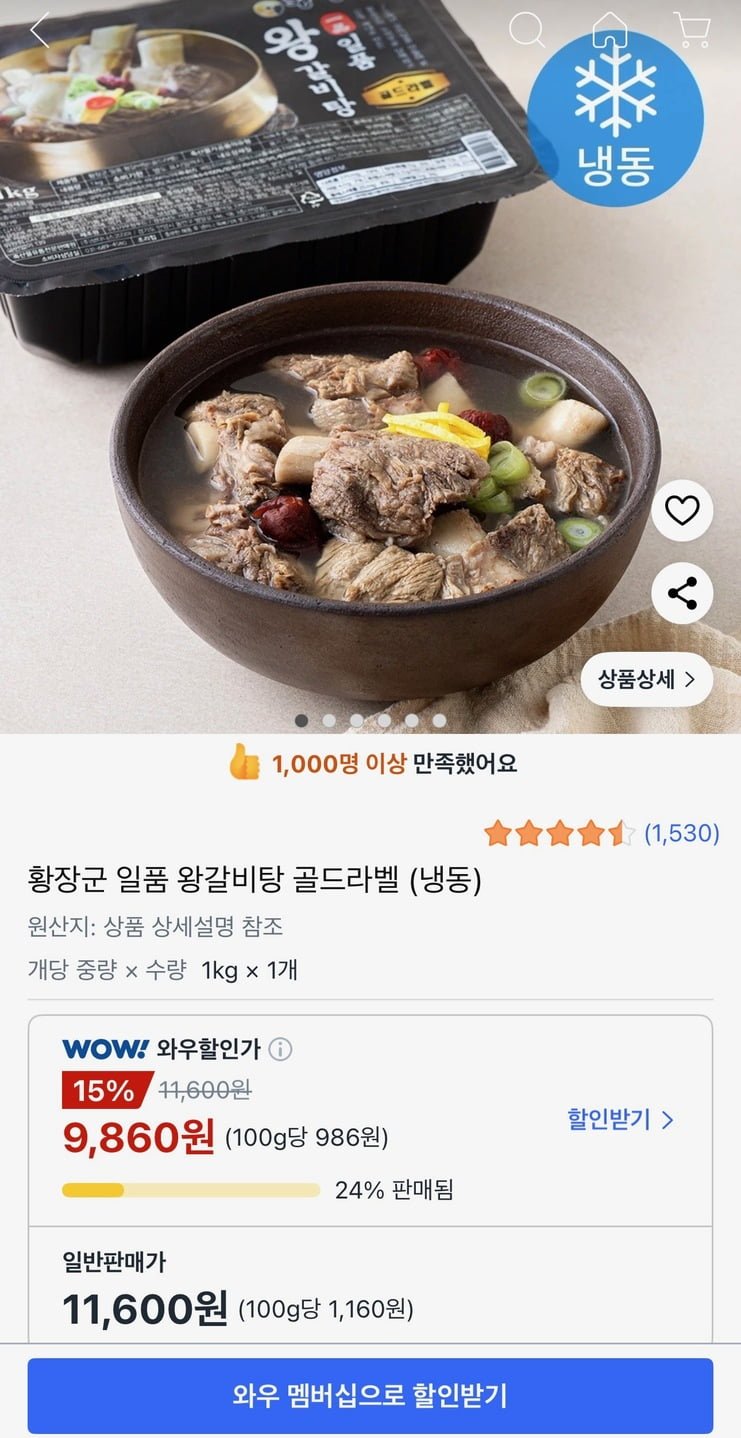Go to the home page icon

click(x=609, y=30)
